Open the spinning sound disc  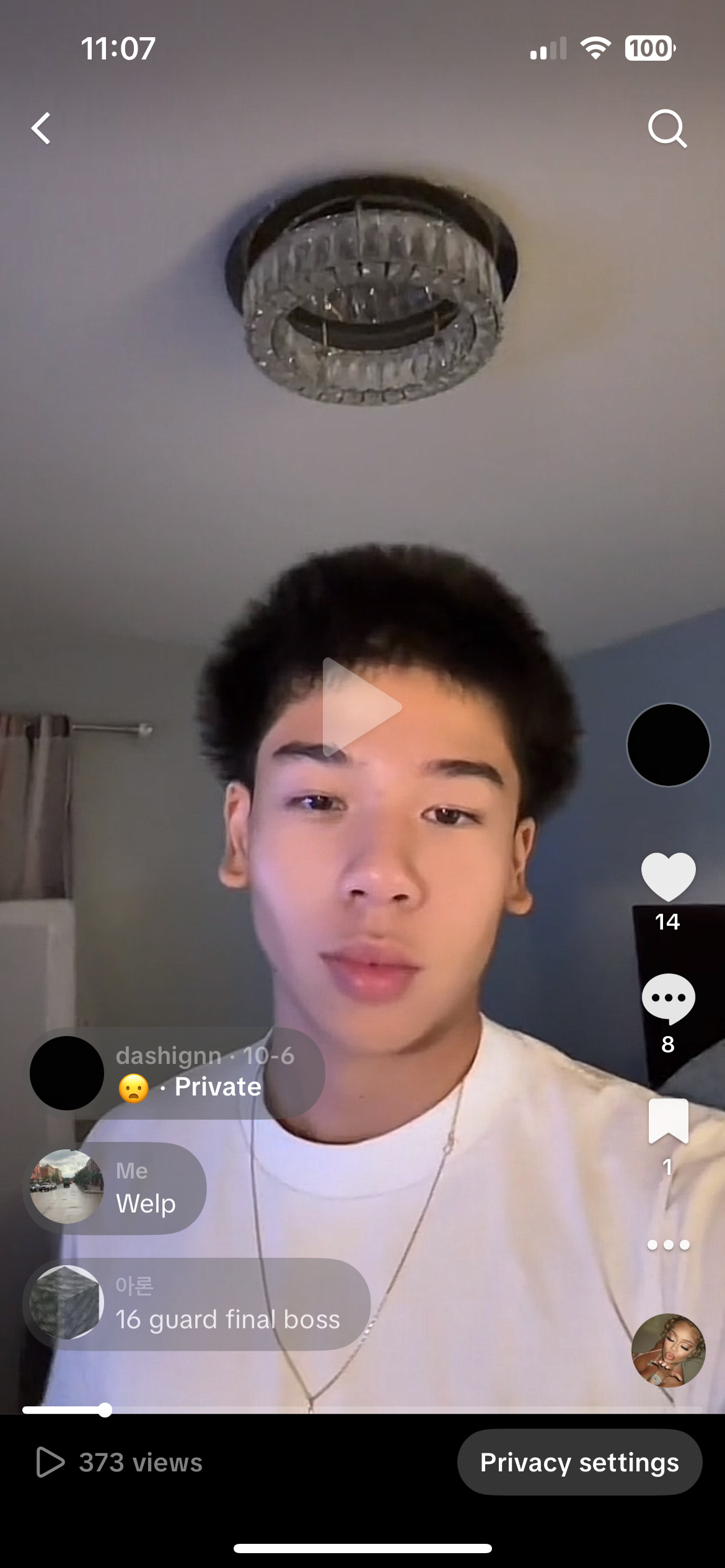(x=668, y=1350)
